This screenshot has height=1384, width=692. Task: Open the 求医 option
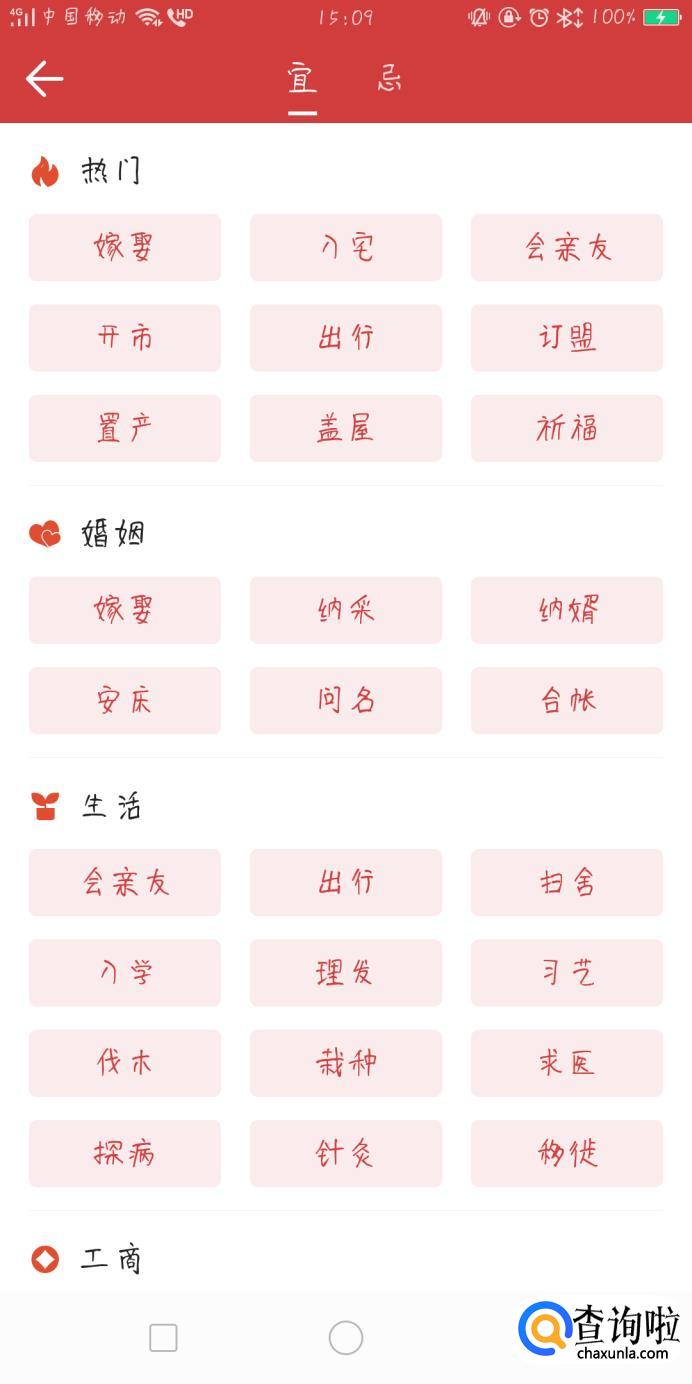pos(567,1063)
